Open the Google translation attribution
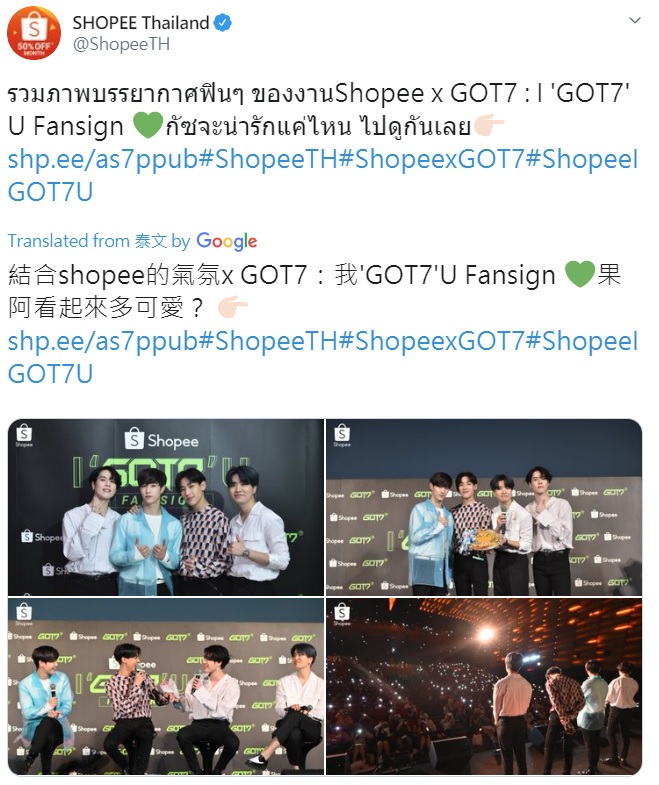 226,241
